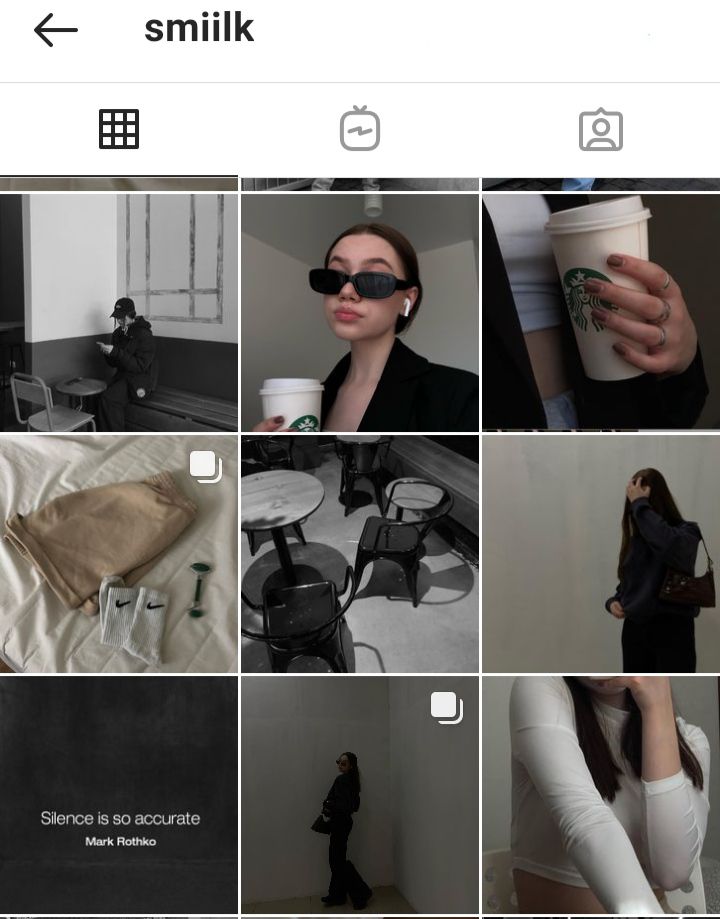Open the post with beige shorts and Nike socks

coord(119,553)
